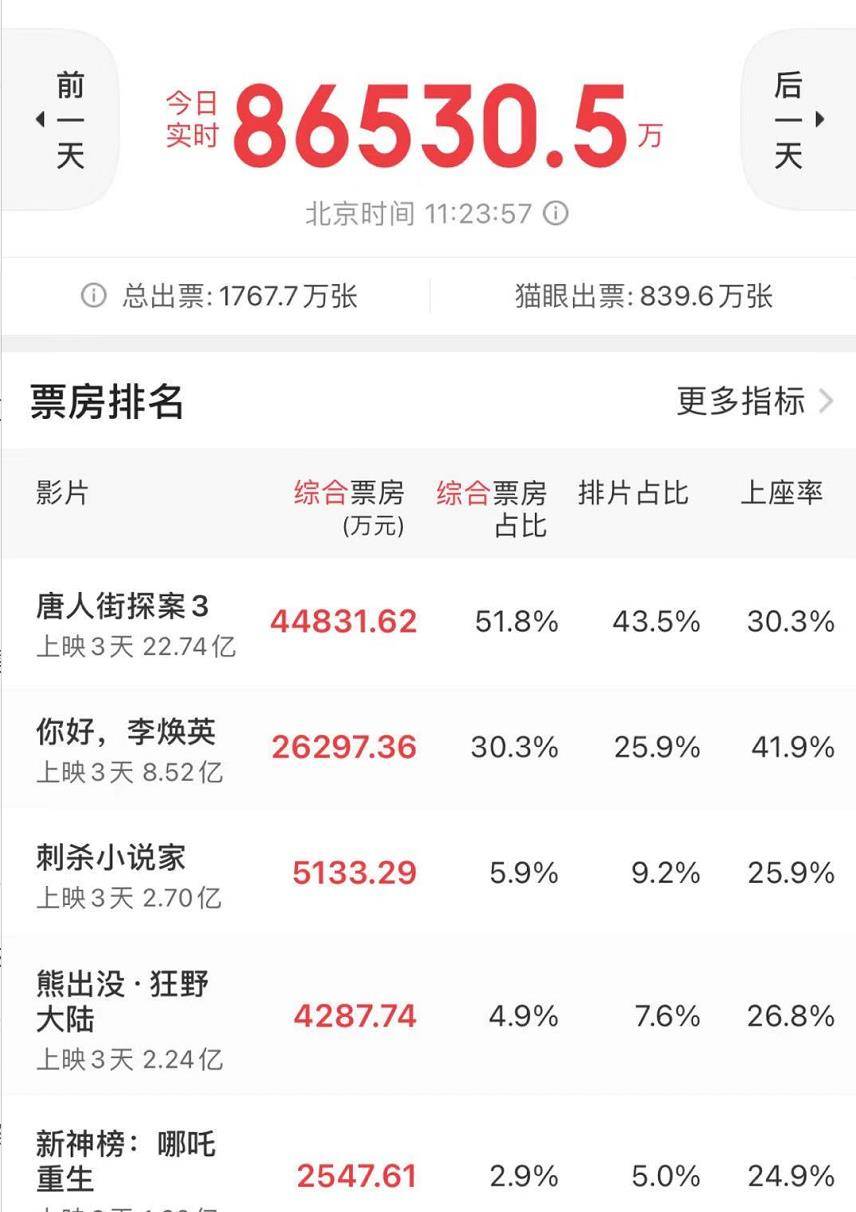
Task: Click the 上座率 column header
Action: 785,494
